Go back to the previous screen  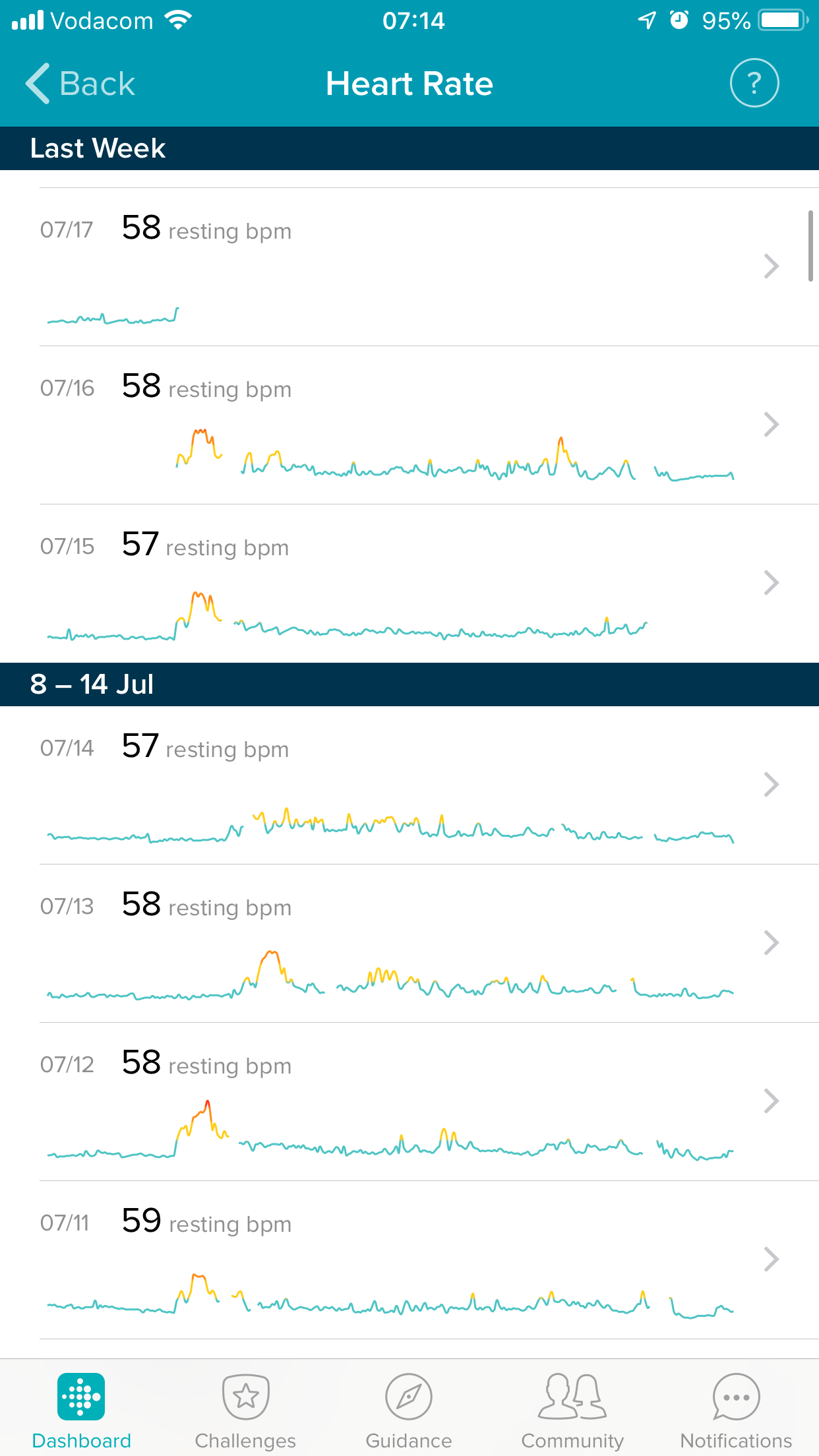click(x=80, y=84)
